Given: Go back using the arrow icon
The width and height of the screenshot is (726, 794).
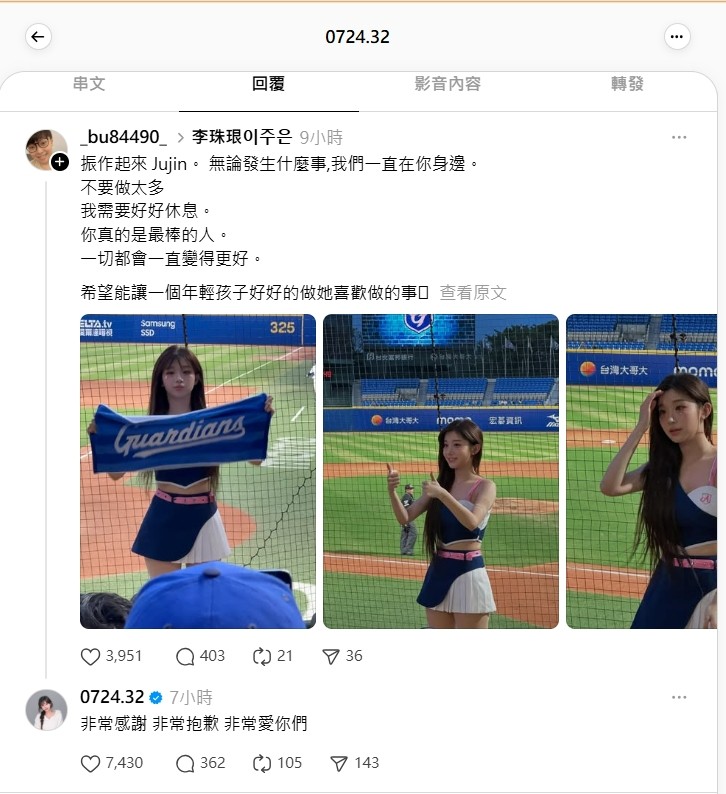Looking at the screenshot, I should coord(38,37).
